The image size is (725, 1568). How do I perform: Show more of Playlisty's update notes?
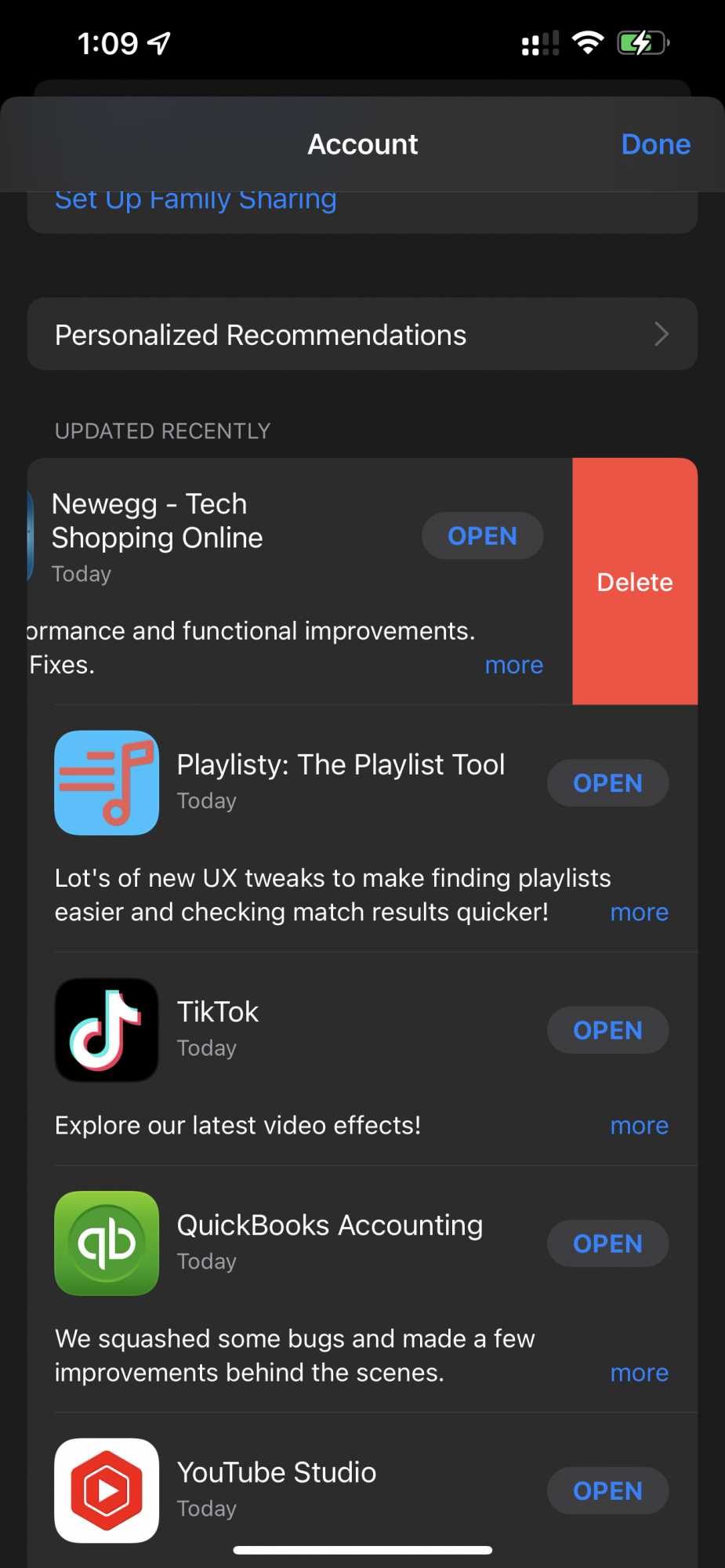(639, 913)
